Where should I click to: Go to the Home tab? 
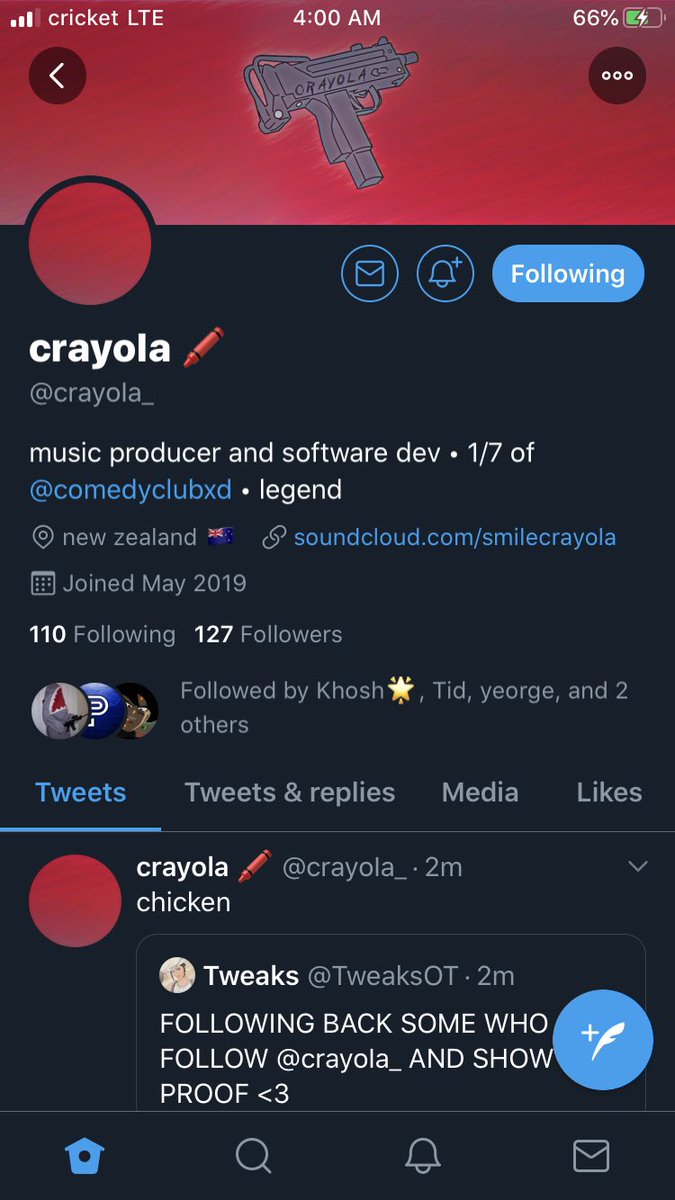pyautogui.click(x=85, y=1156)
